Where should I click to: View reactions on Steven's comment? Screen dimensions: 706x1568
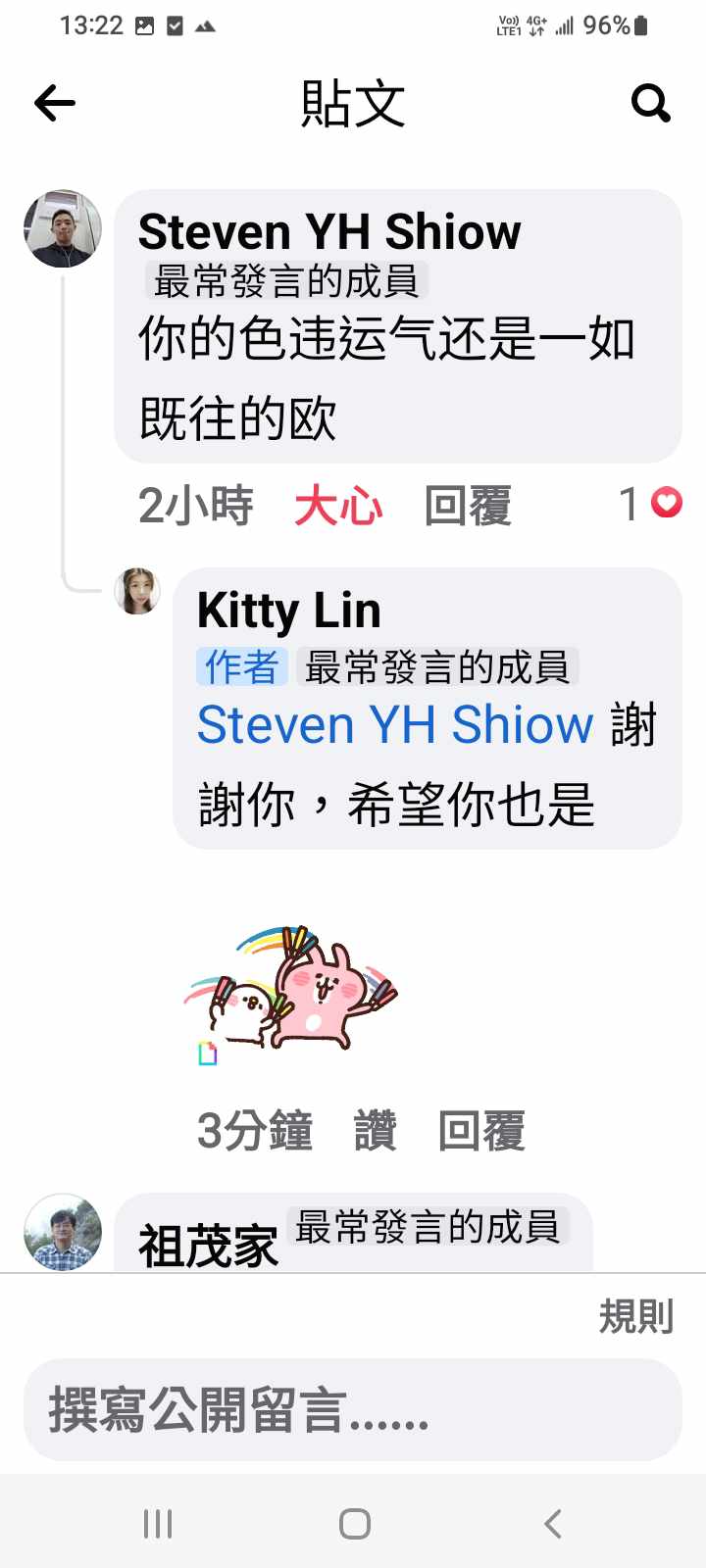pyautogui.click(x=651, y=505)
